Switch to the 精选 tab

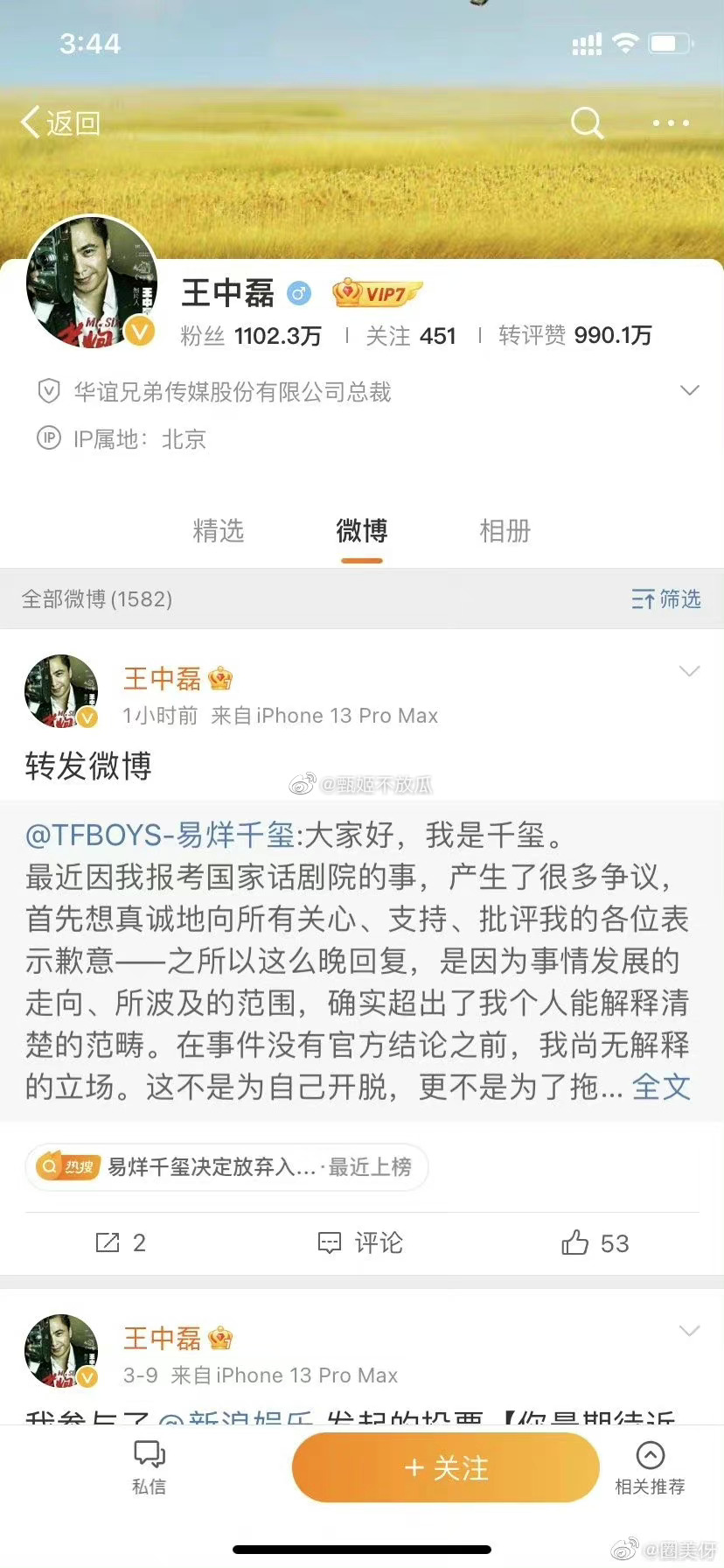coord(218,531)
